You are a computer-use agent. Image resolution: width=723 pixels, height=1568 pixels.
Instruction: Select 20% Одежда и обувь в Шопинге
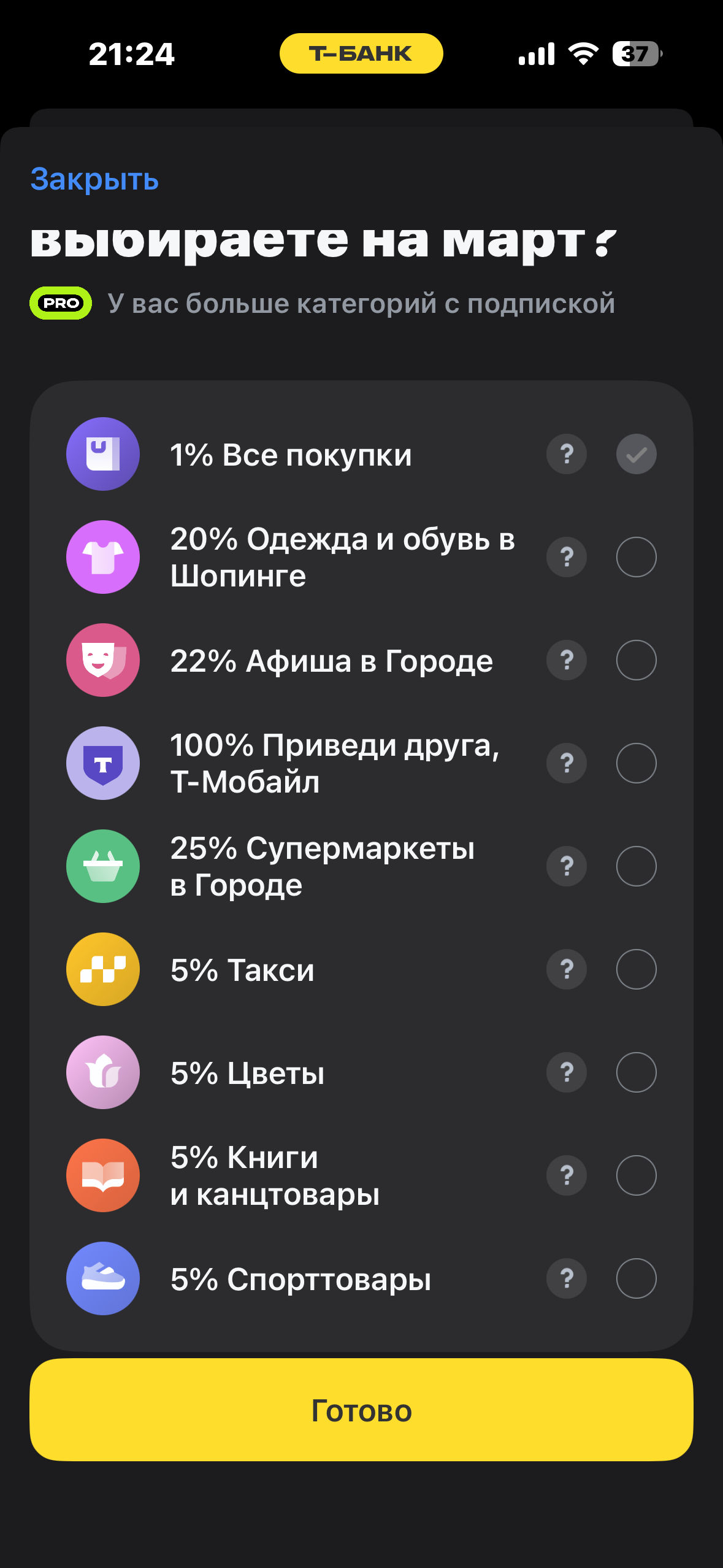click(636, 557)
